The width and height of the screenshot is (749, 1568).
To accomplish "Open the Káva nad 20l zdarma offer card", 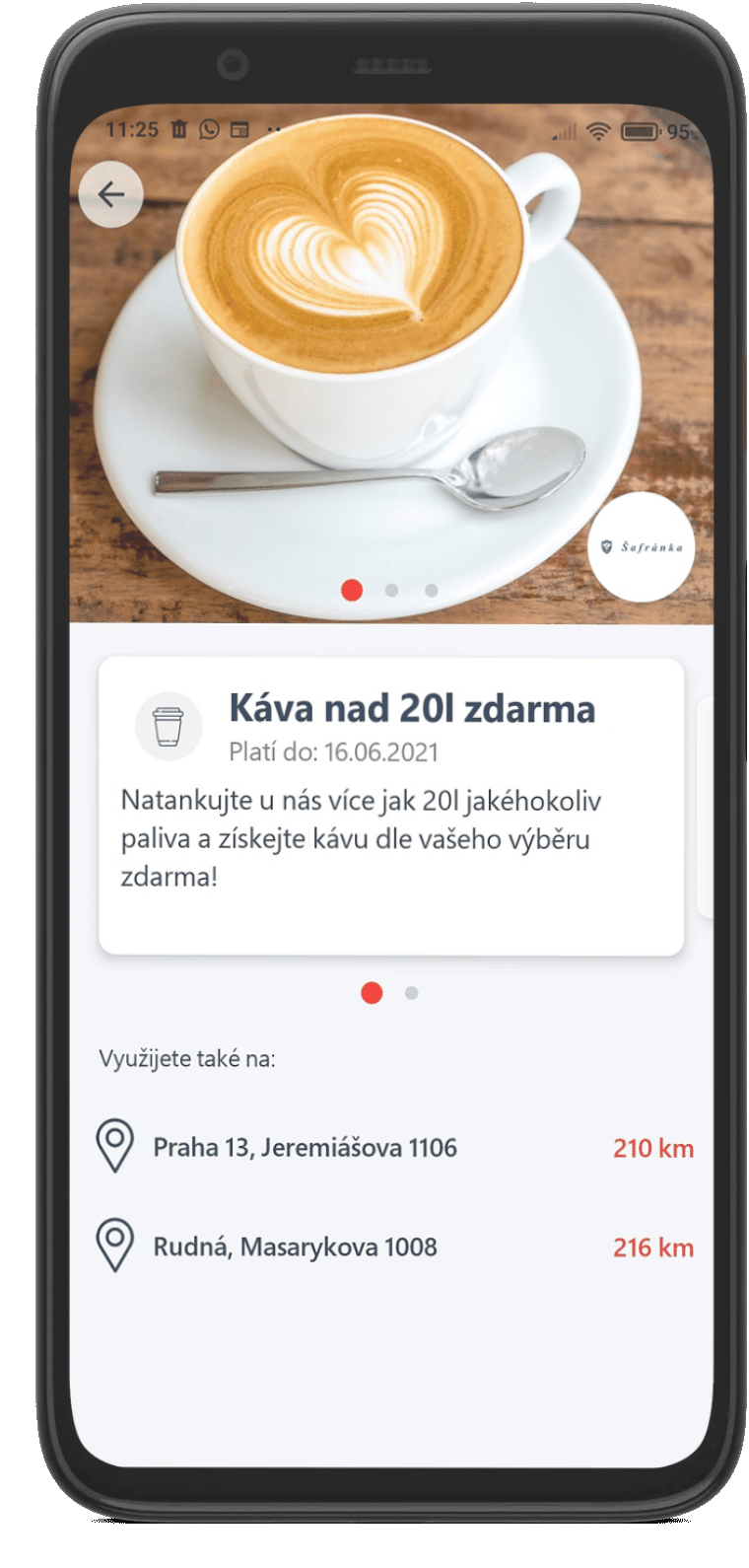I will click(x=391, y=806).
